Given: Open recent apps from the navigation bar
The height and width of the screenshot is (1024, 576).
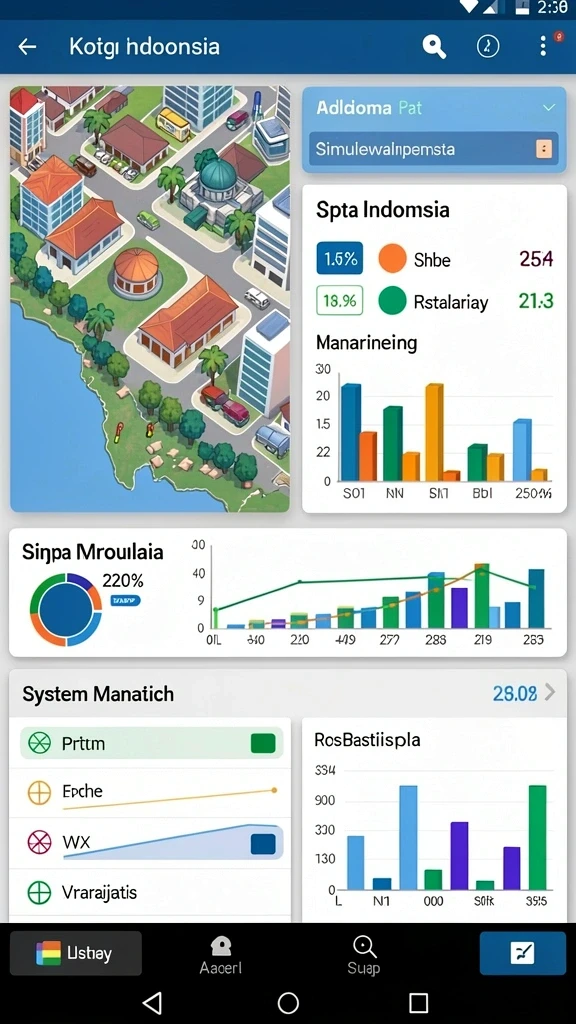Looking at the screenshot, I should pos(419,1002).
